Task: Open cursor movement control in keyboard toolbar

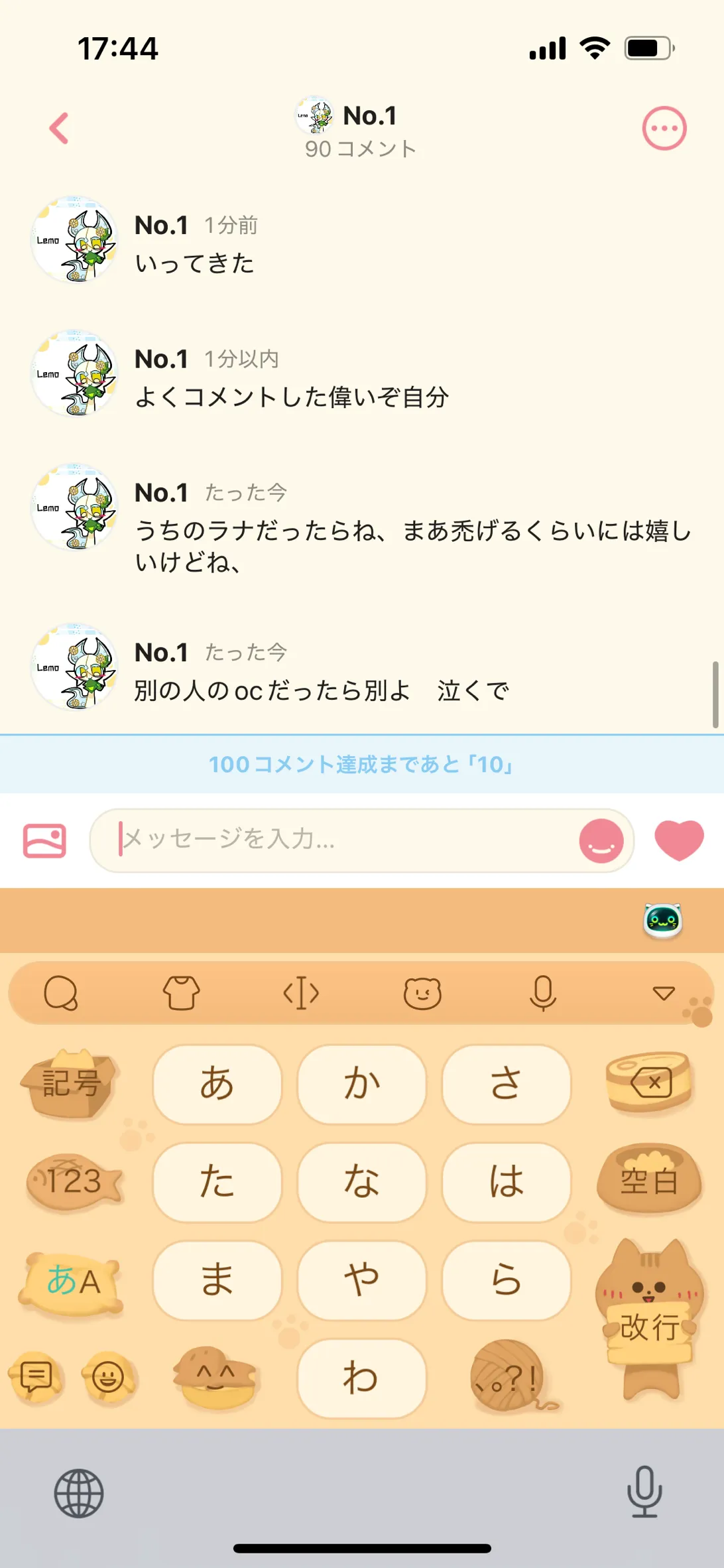Action: point(301,993)
